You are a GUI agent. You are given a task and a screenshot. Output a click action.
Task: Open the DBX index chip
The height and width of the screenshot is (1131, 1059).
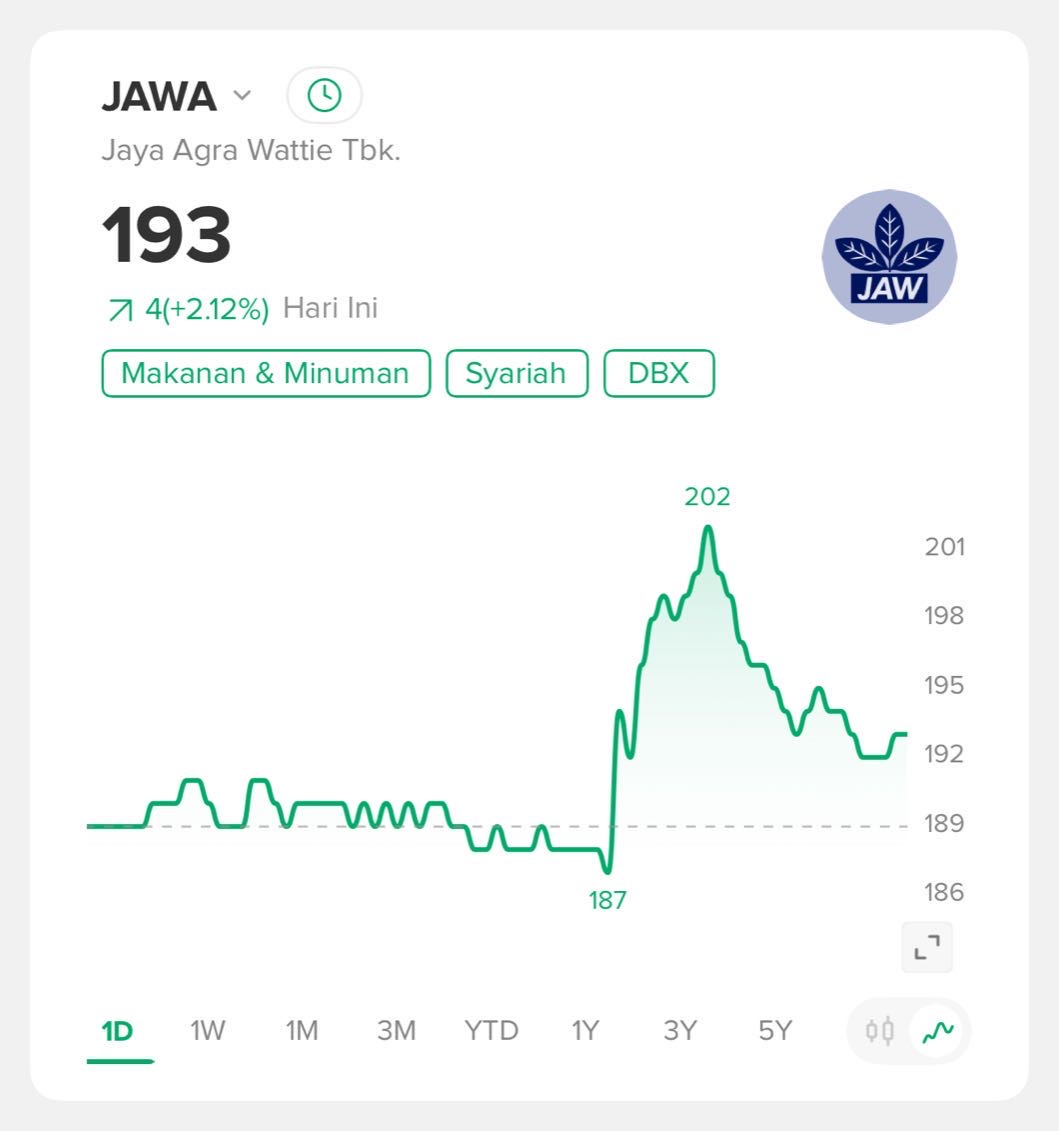[659, 374]
